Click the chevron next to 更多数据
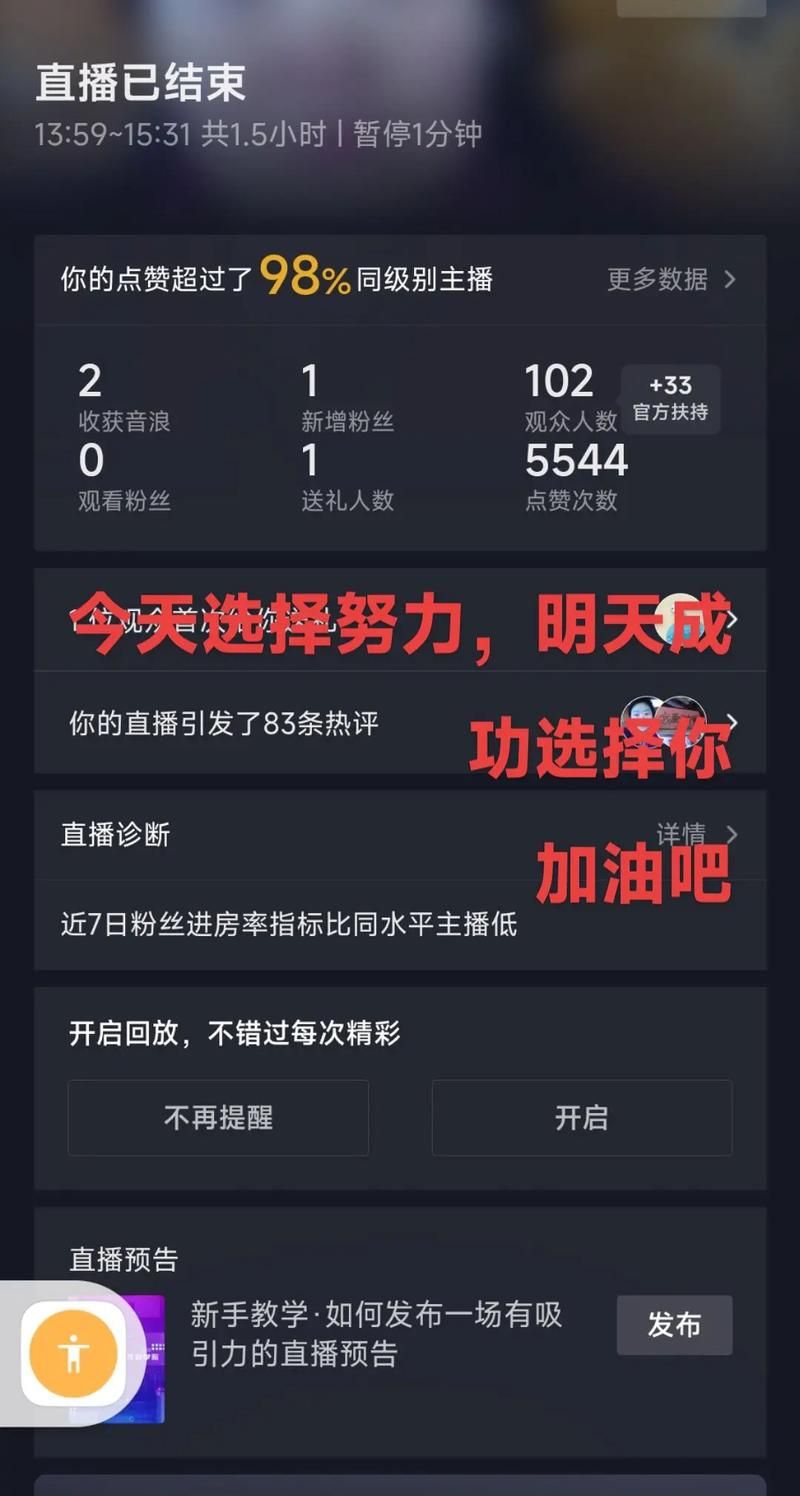This screenshot has width=800, height=1496. pos(732,280)
